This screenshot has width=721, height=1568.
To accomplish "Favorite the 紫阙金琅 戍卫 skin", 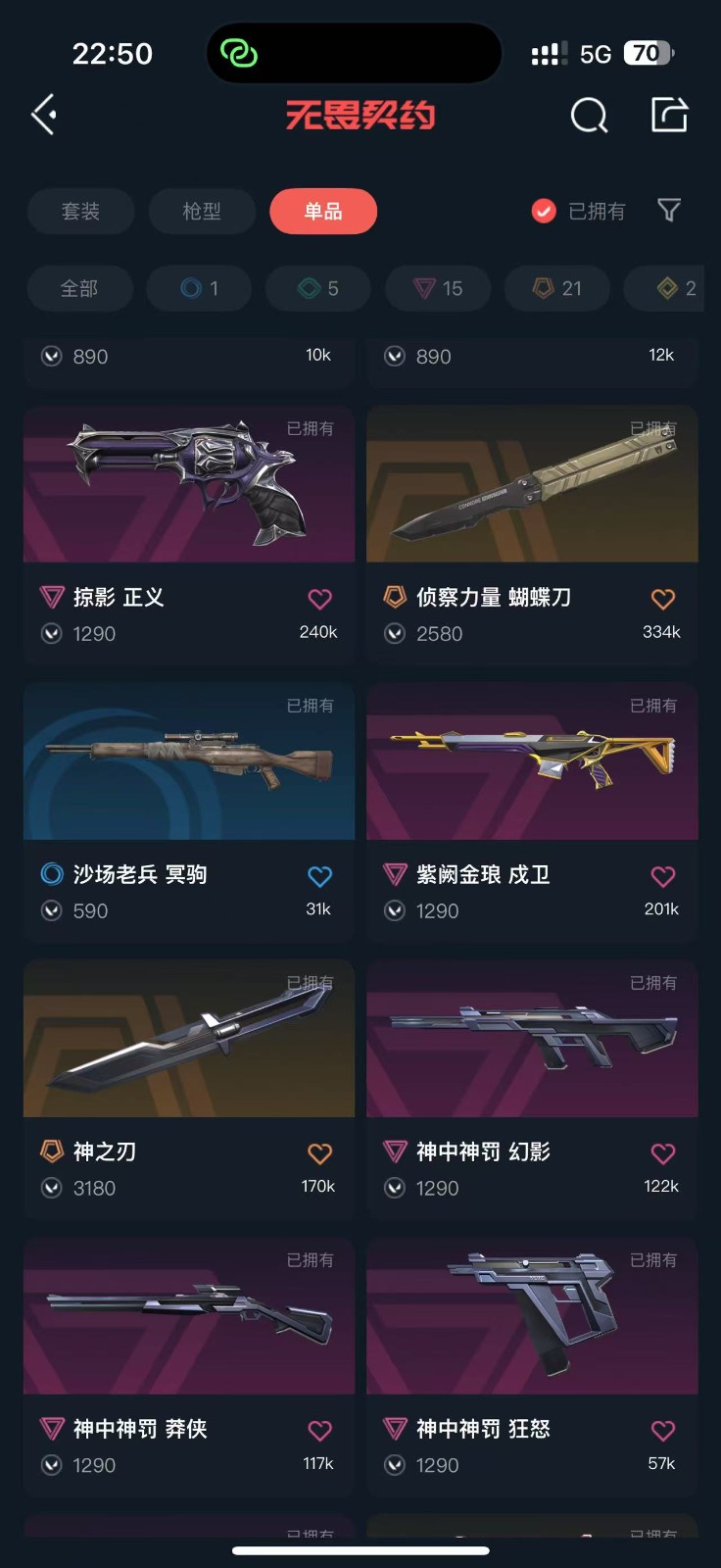I will pos(663,876).
